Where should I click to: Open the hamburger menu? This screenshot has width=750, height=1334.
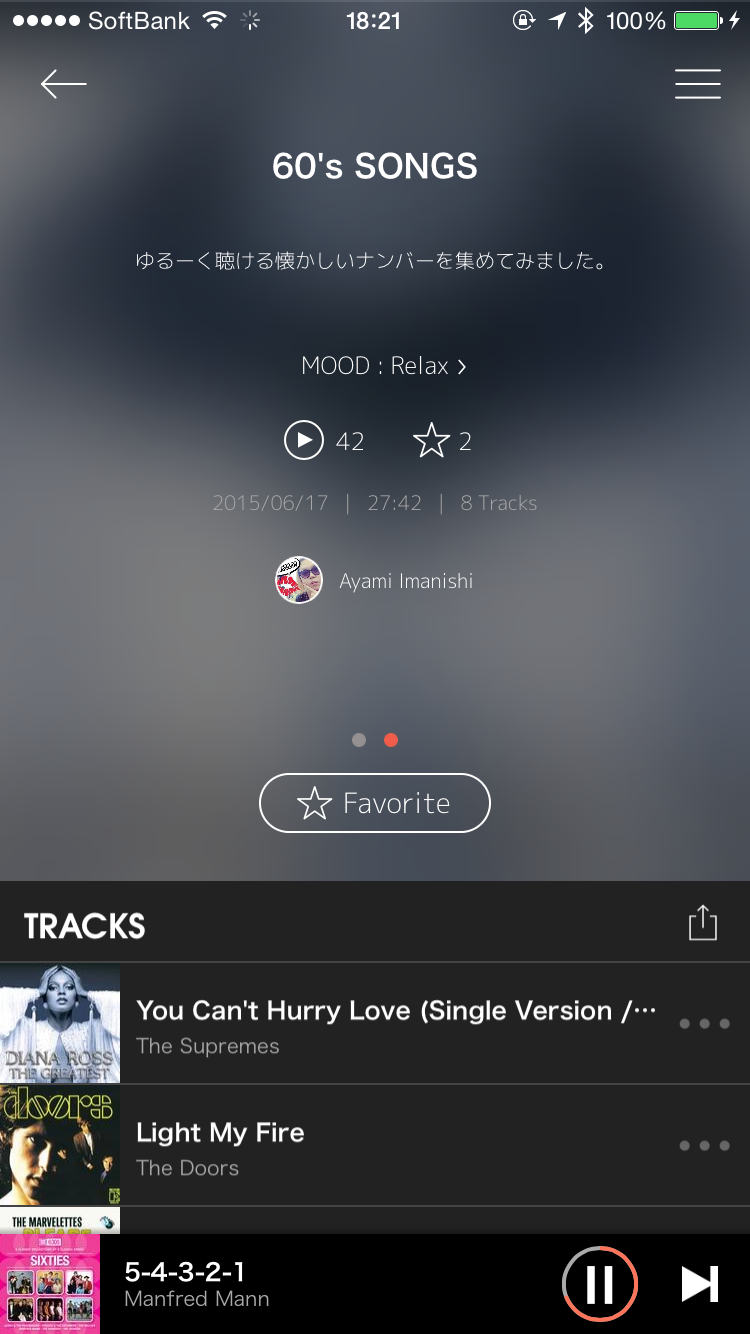pyautogui.click(x=697, y=85)
